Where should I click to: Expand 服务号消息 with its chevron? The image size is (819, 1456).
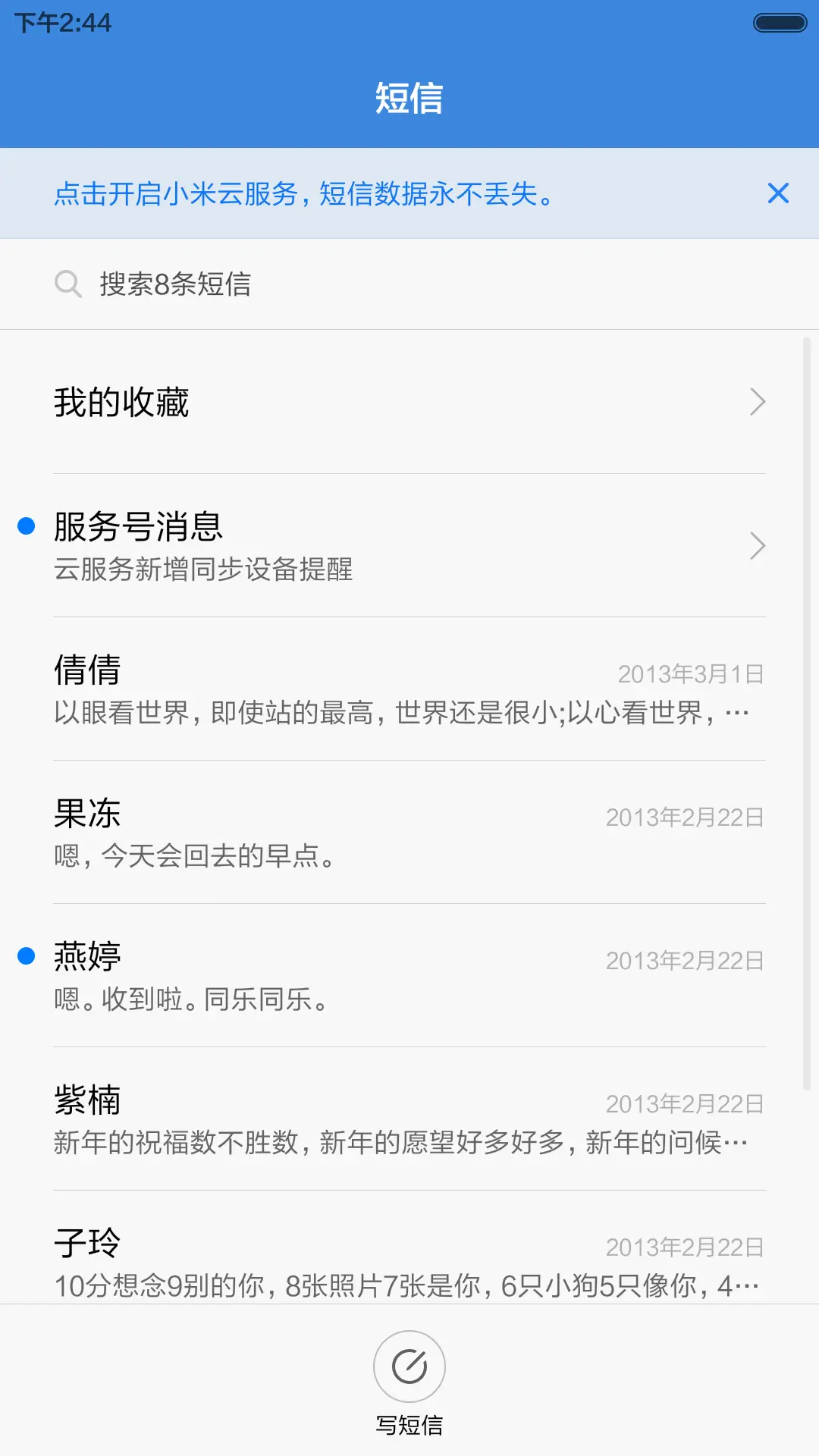[757, 545]
